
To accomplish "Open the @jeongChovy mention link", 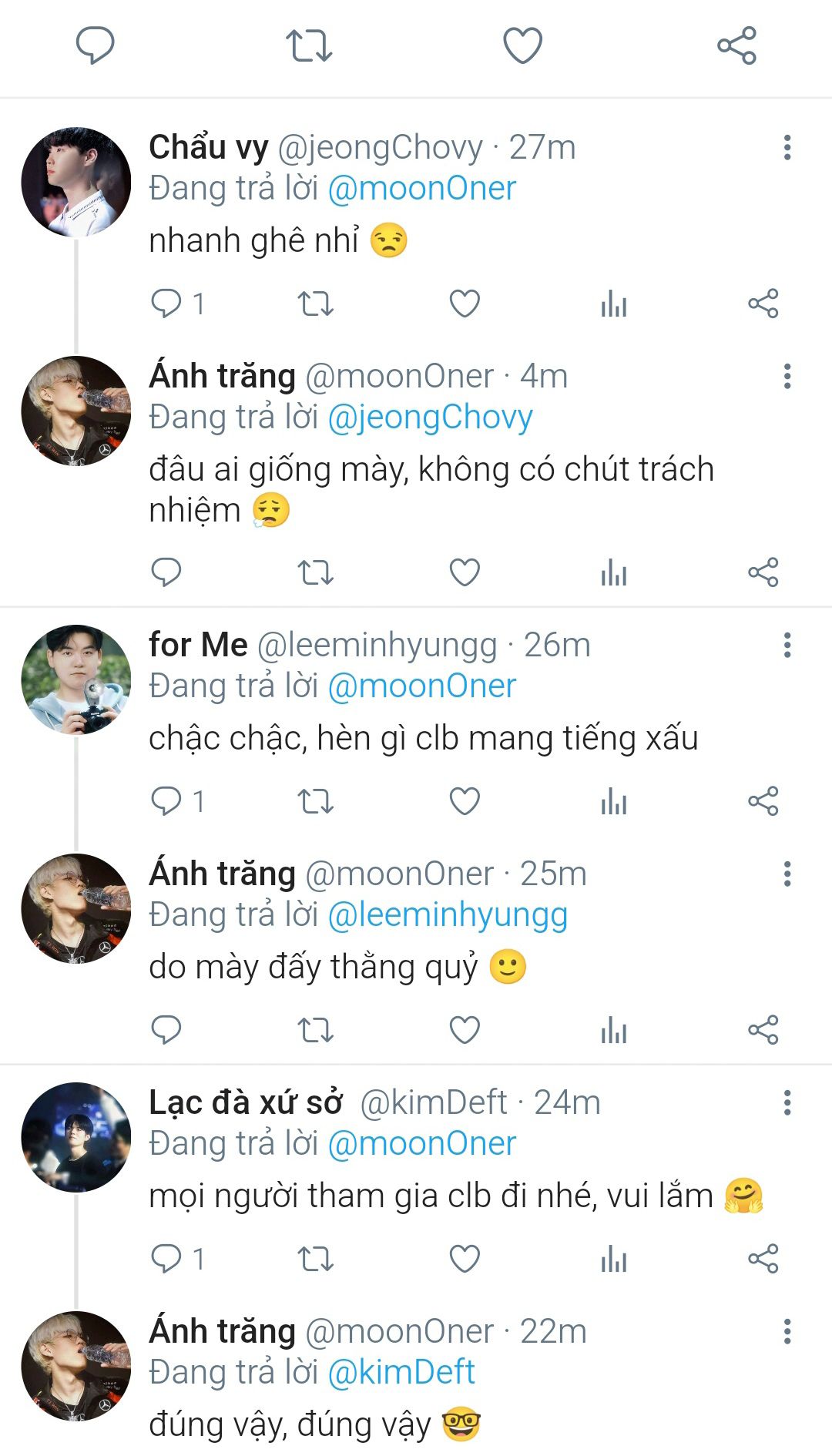I will click(430, 417).
